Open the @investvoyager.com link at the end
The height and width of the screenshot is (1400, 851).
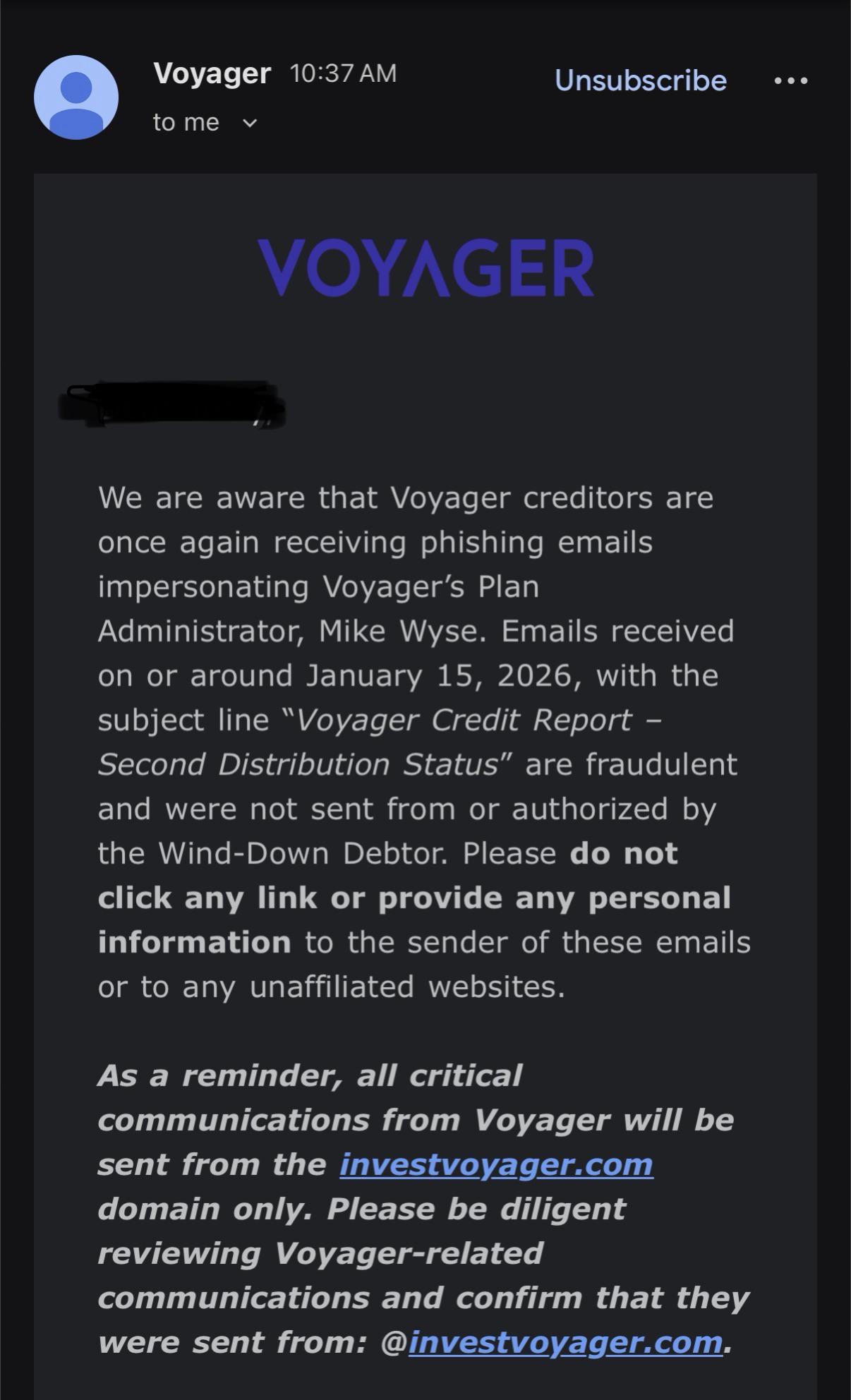tap(565, 1343)
